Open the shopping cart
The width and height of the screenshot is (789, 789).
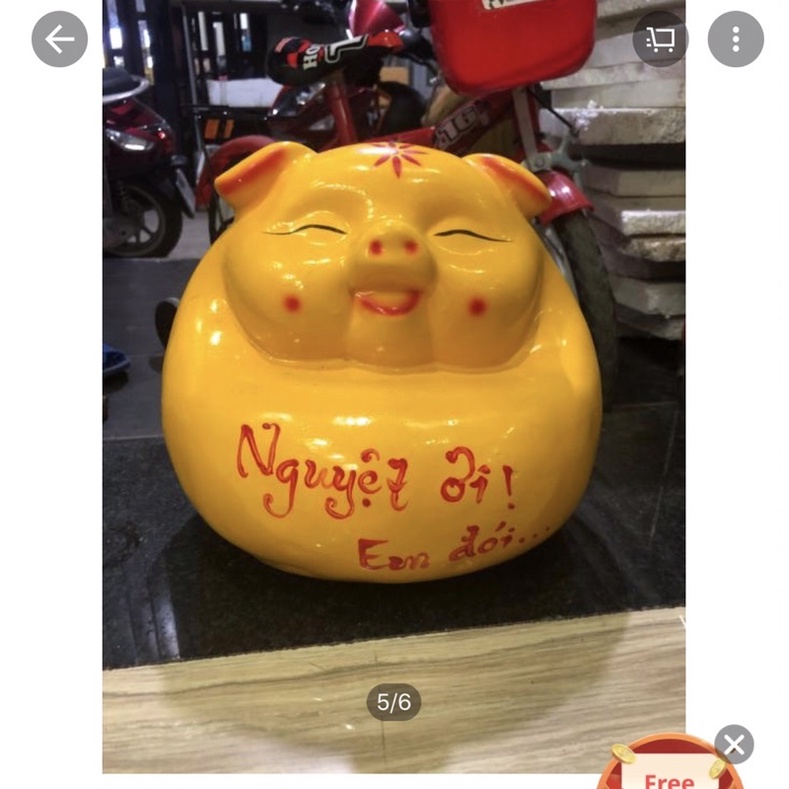point(660,39)
